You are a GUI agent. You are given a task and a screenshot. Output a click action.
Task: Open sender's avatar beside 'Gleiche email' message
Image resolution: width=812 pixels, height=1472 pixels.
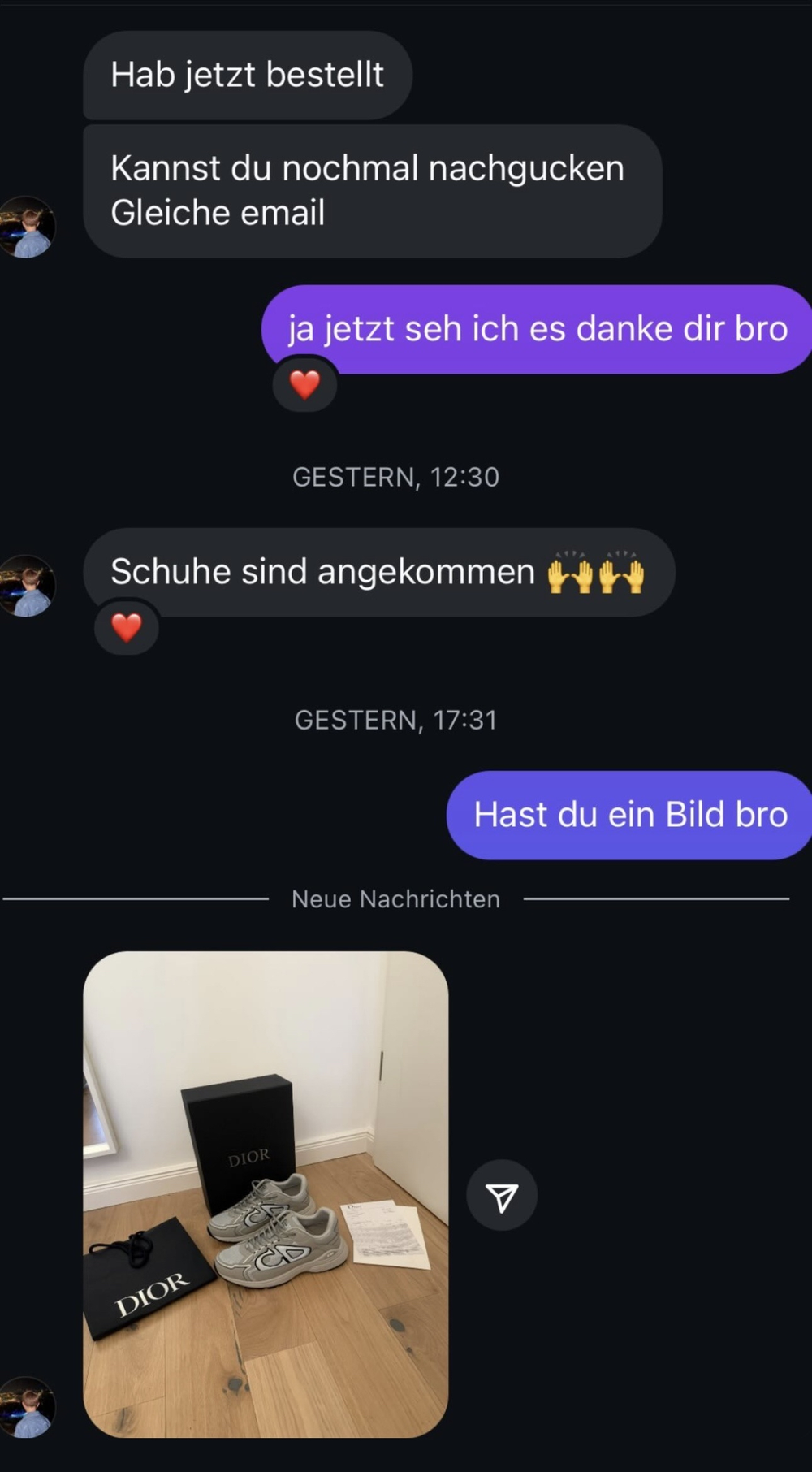coord(28,227)
